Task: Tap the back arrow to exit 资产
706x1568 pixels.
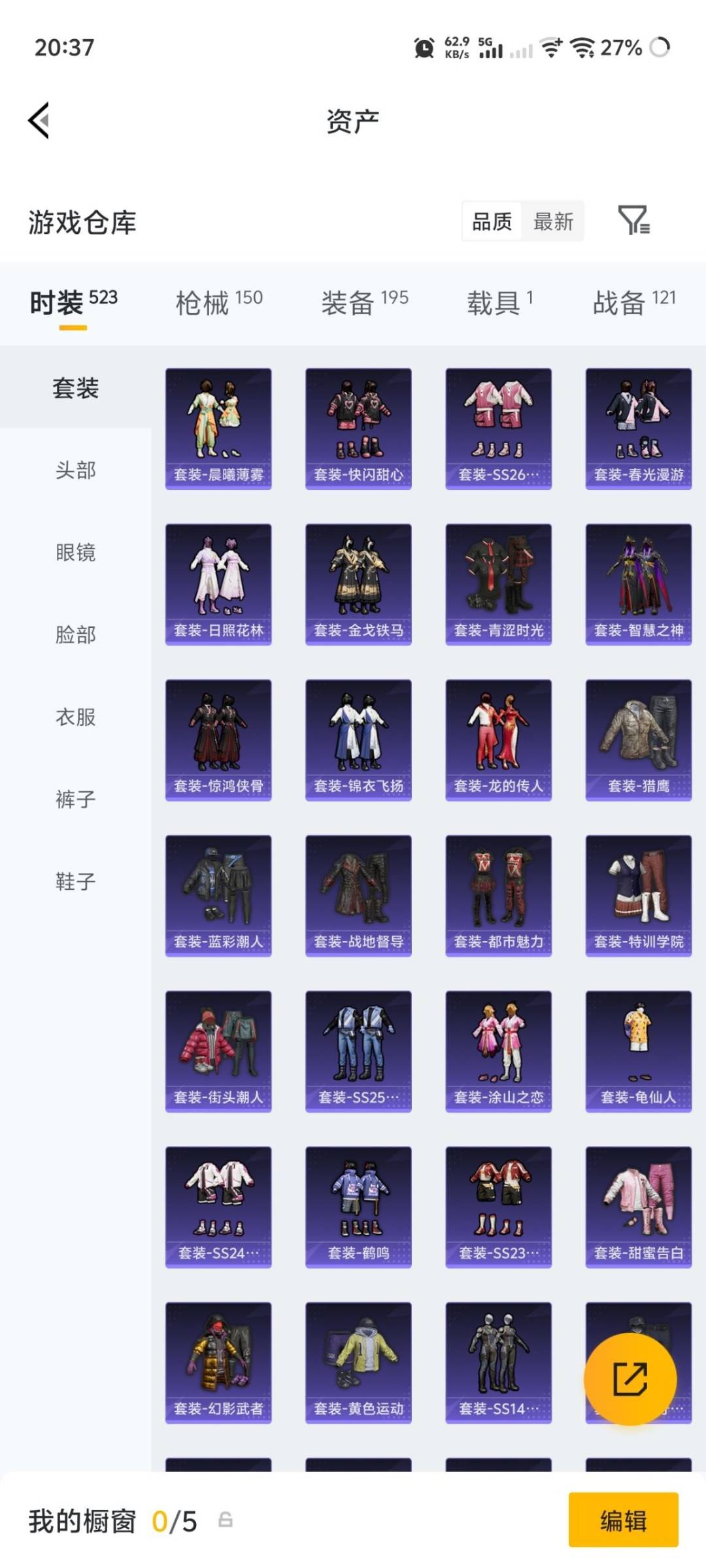Action: [37, 121]
